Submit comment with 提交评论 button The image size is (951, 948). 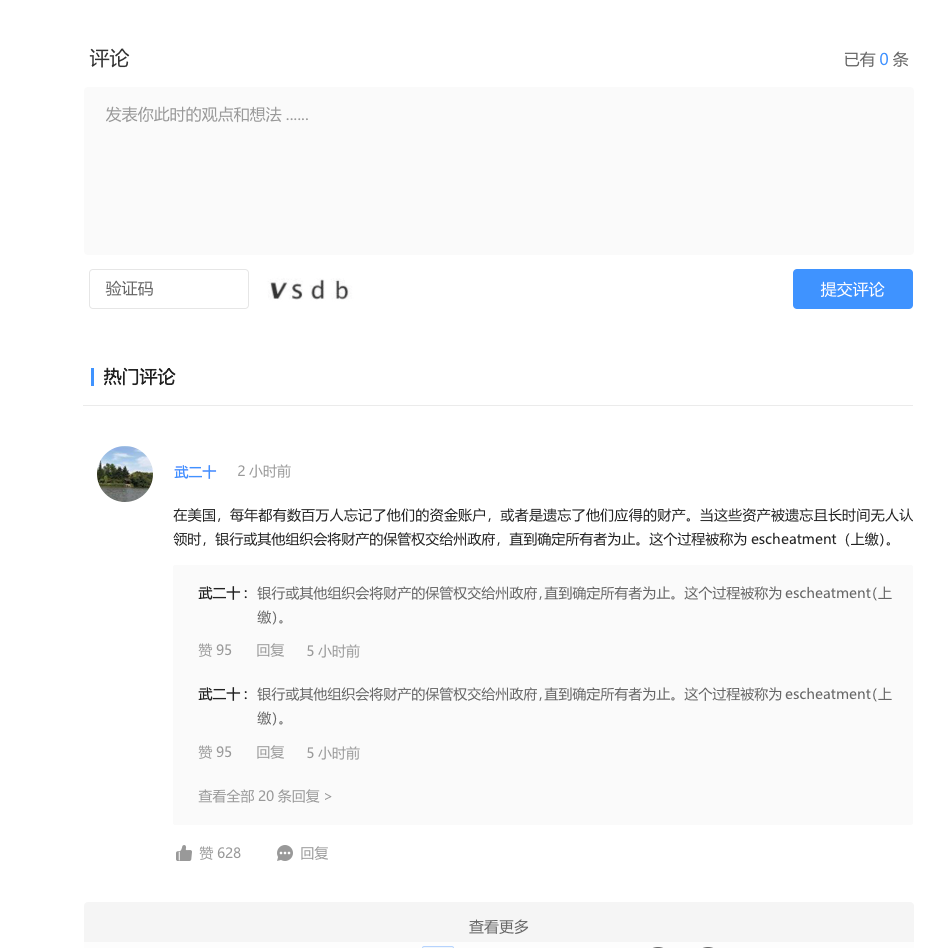[852, 289]
